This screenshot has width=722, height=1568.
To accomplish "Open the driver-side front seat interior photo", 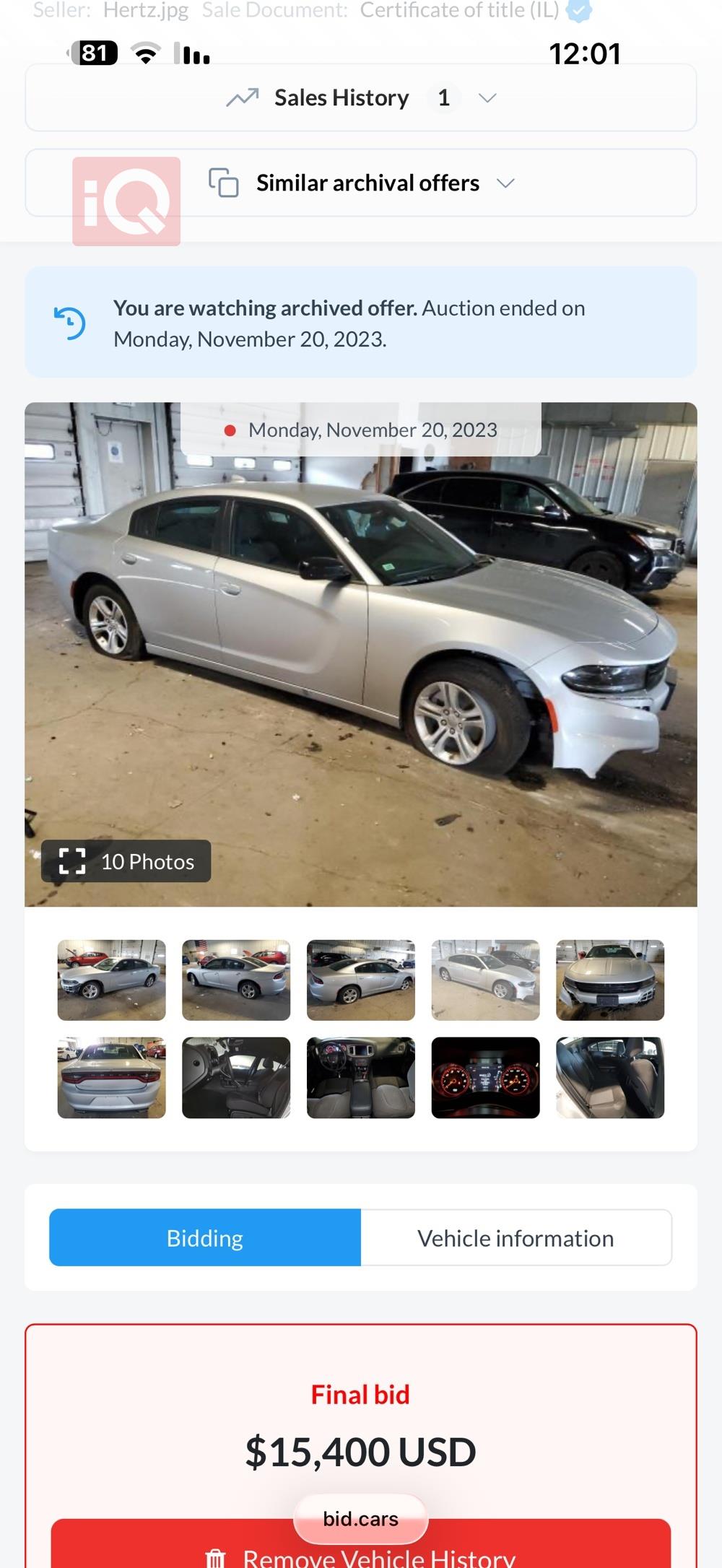I will pyautogui.click(x=236, y=1078).
